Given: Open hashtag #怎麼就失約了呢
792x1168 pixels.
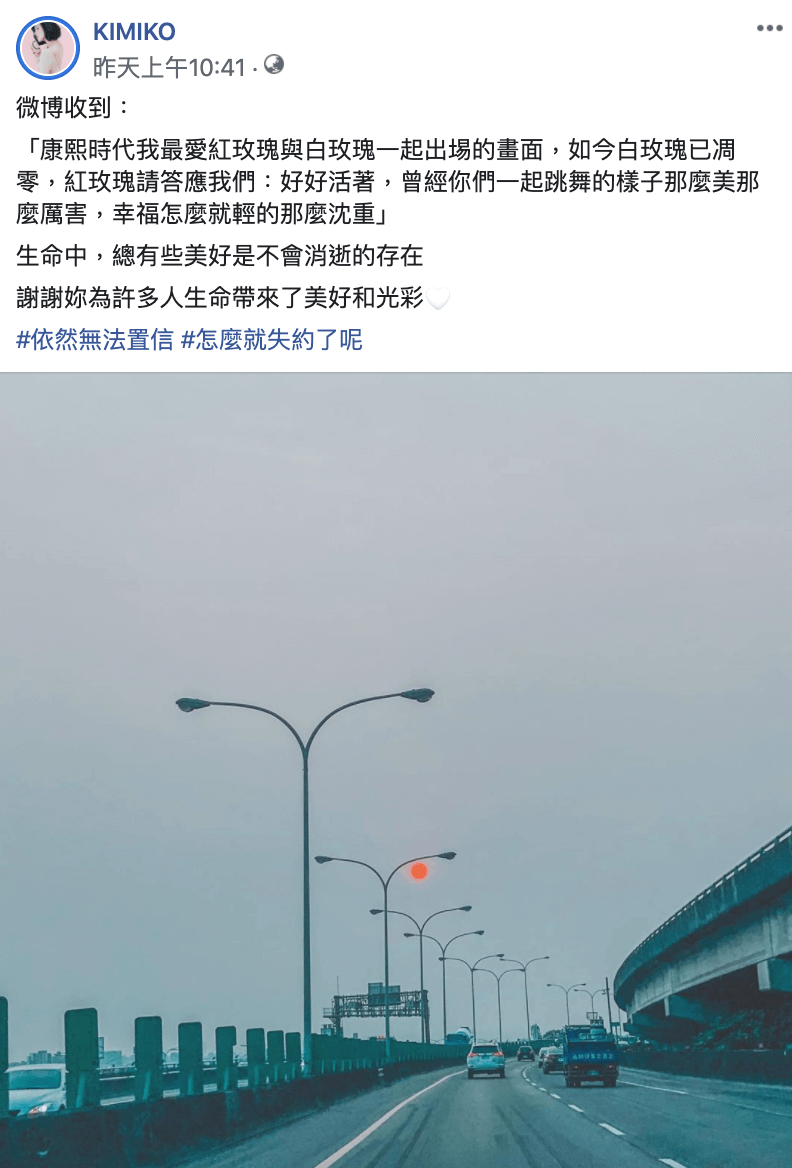Looking at the screenshot, I should [x=272, y=340].
